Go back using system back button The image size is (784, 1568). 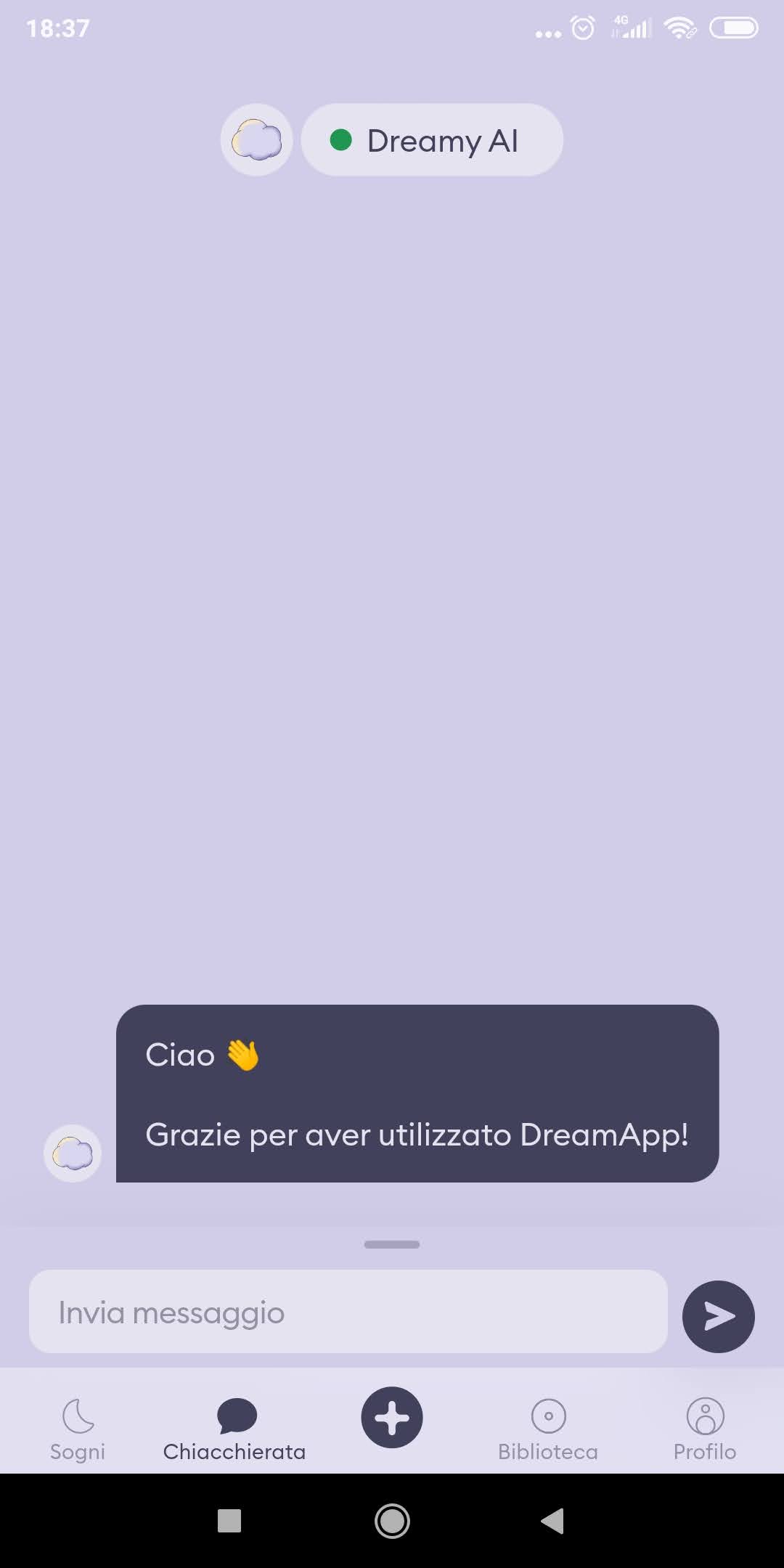552,1521
